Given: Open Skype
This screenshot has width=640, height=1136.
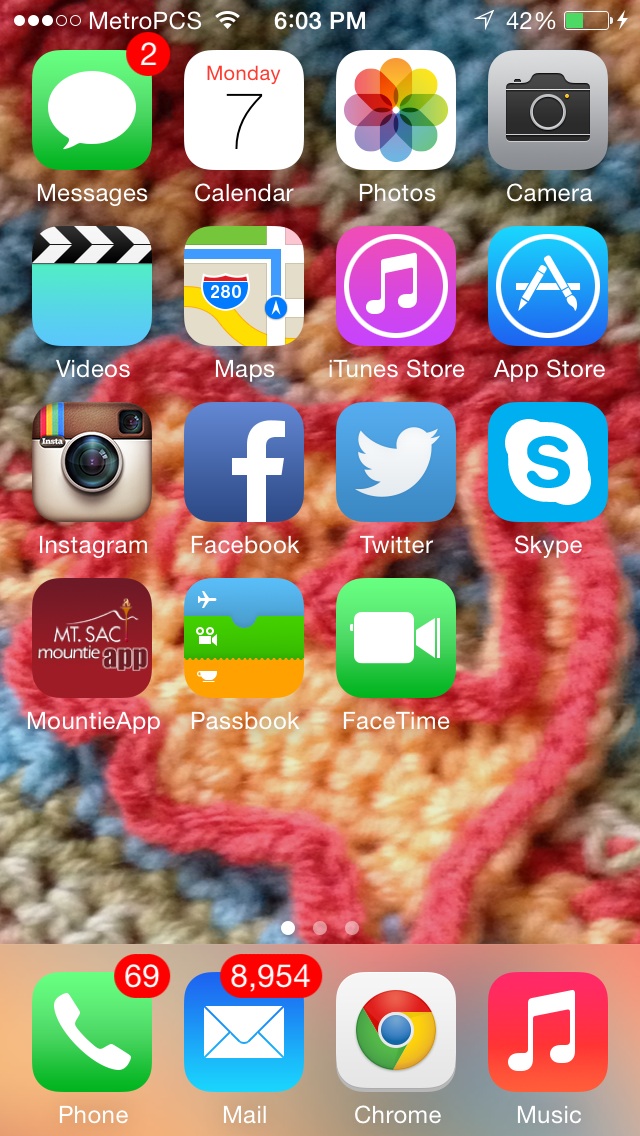Looking at the screenshot, I should tap(548, 462).
